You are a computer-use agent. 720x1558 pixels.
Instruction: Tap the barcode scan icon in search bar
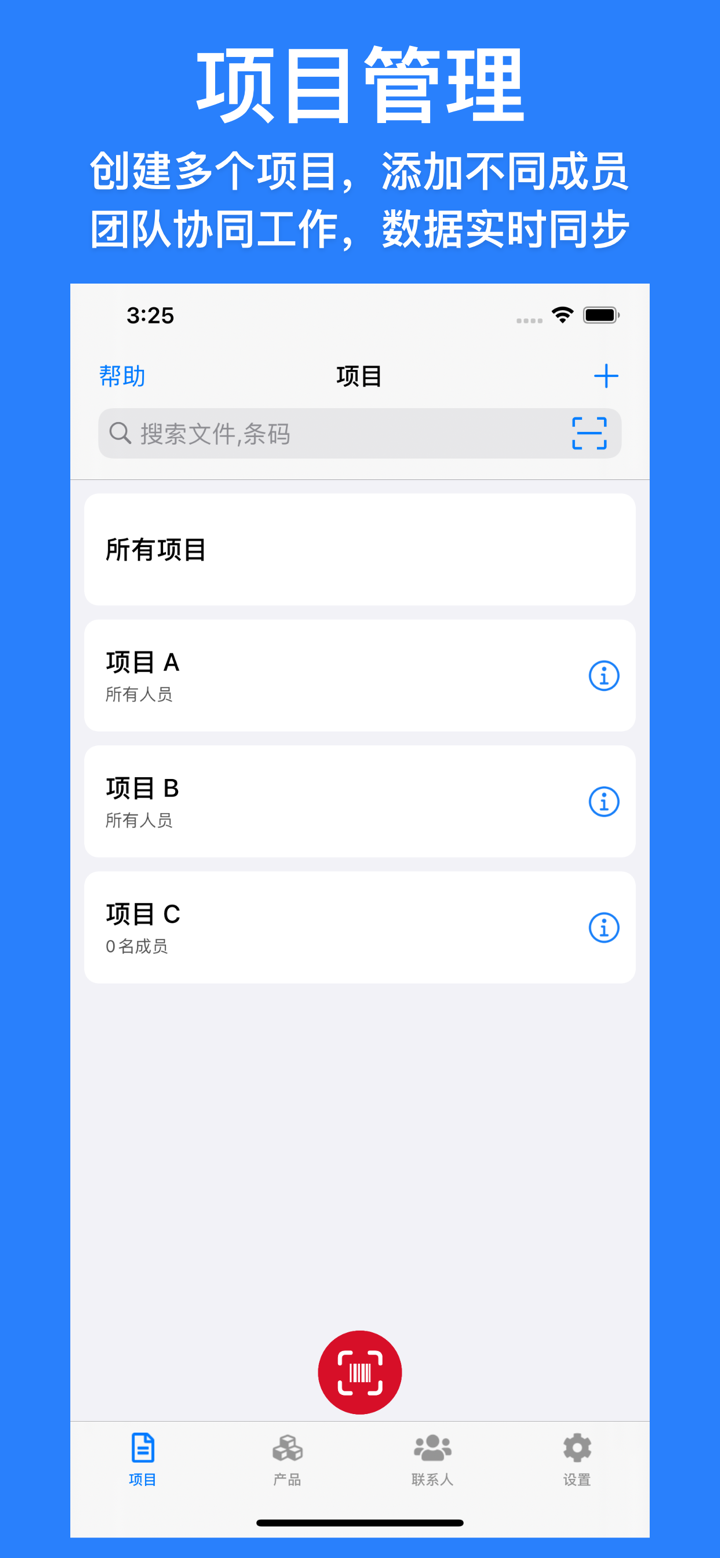[589, 433]
